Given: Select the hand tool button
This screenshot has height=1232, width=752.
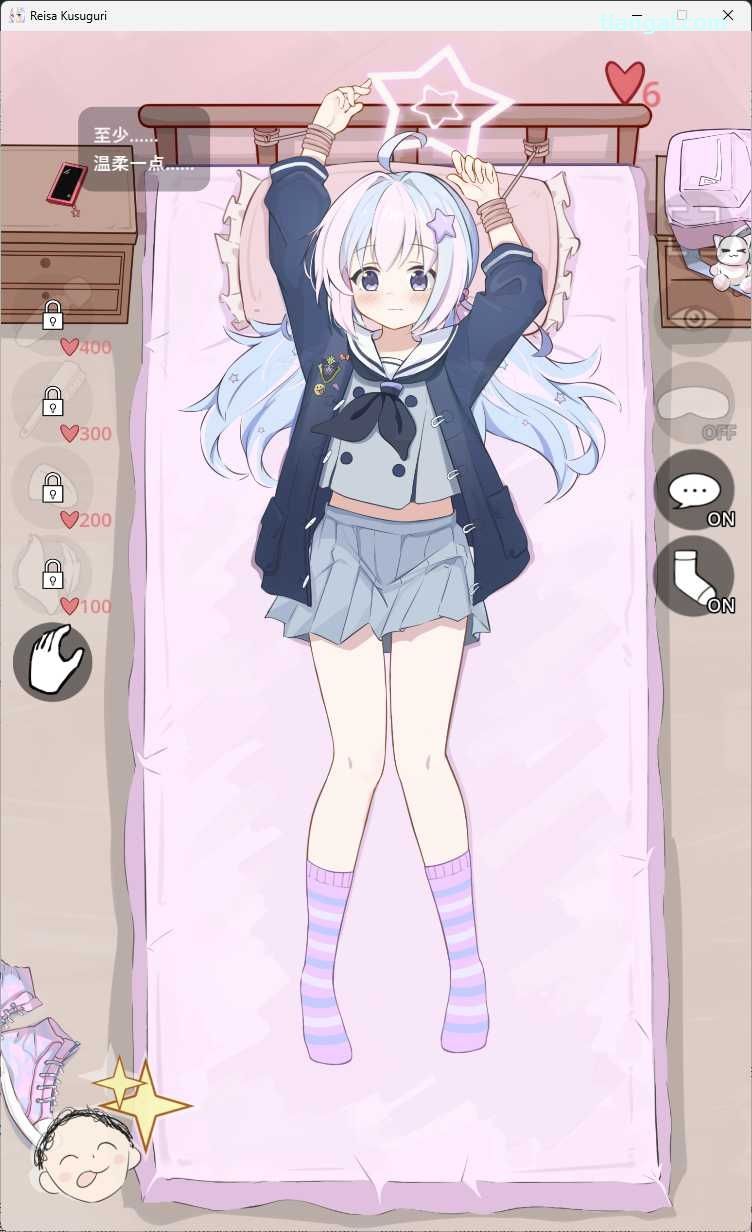Looking at the screenshot, I should 52,662.
